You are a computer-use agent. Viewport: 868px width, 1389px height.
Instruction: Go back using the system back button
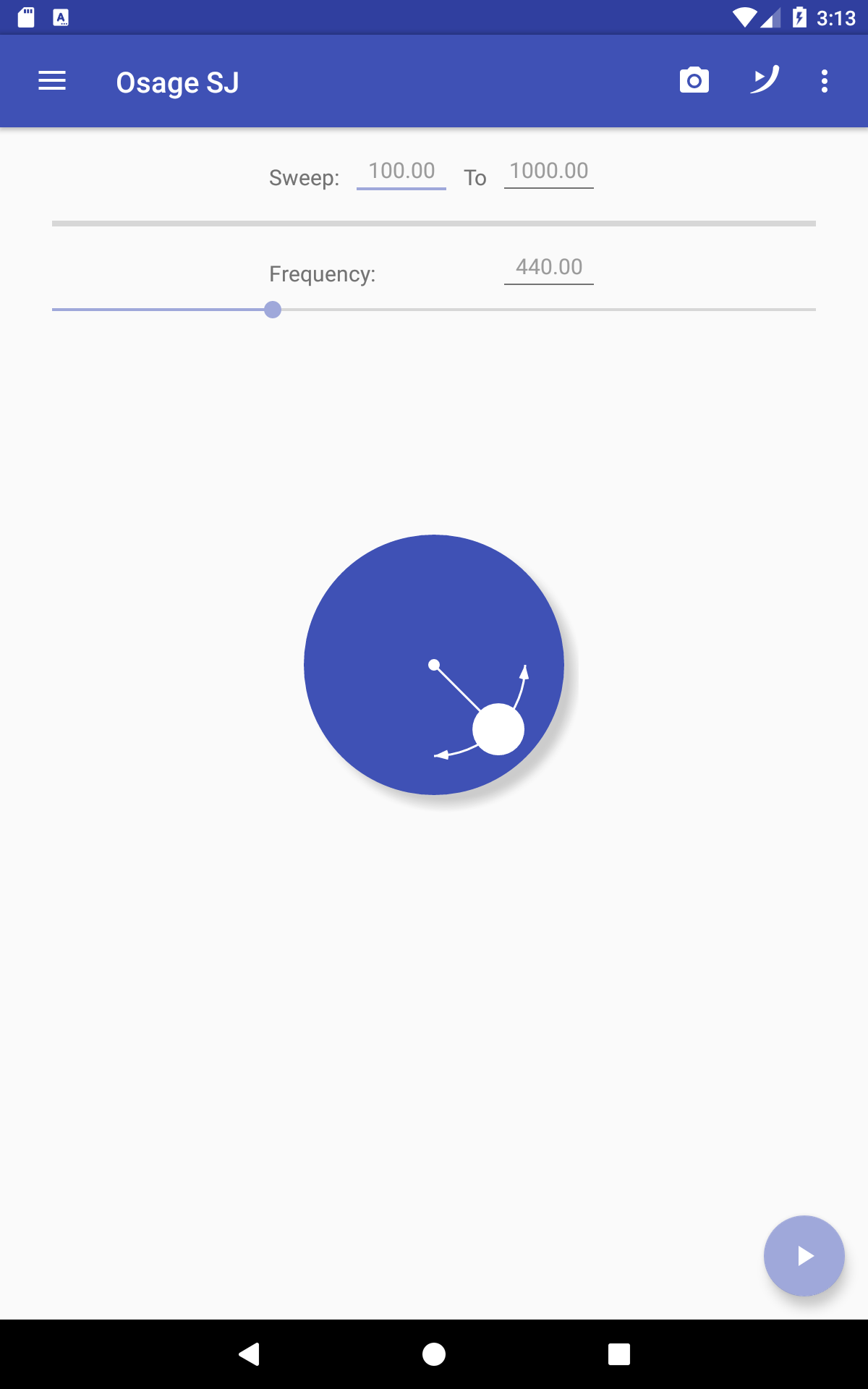coord(249,1354)
